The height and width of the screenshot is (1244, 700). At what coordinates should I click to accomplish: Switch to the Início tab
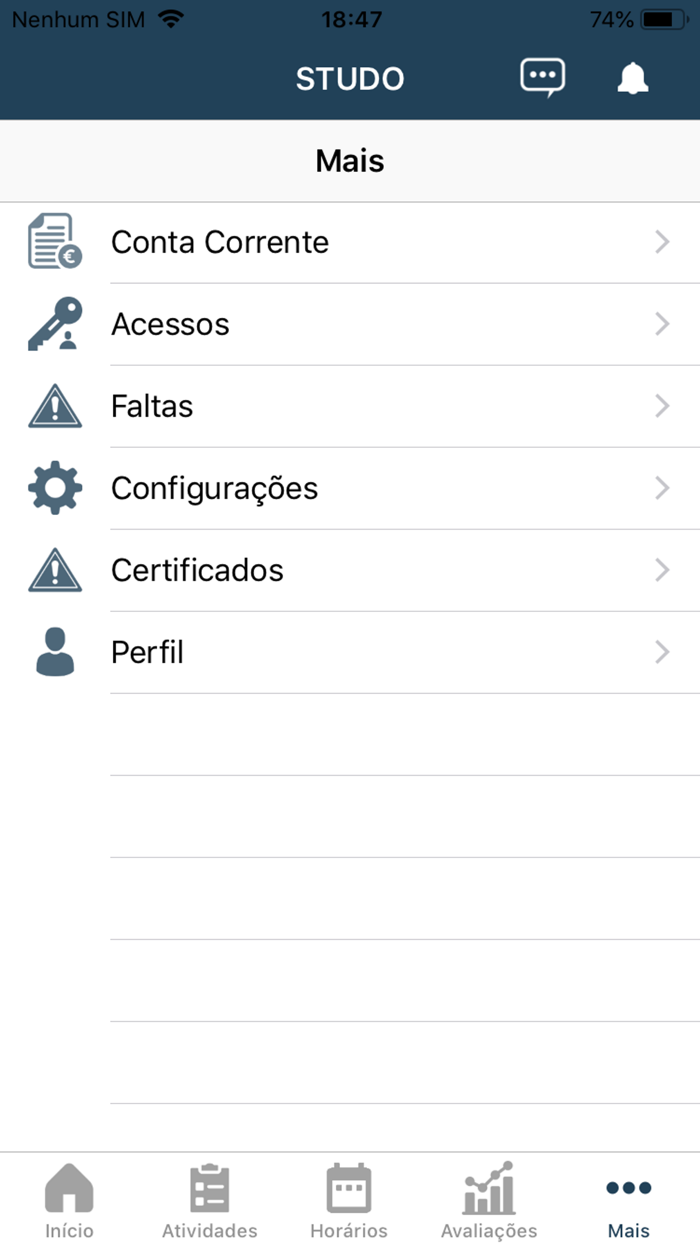pyautogui.click(x=69, y=1200)
